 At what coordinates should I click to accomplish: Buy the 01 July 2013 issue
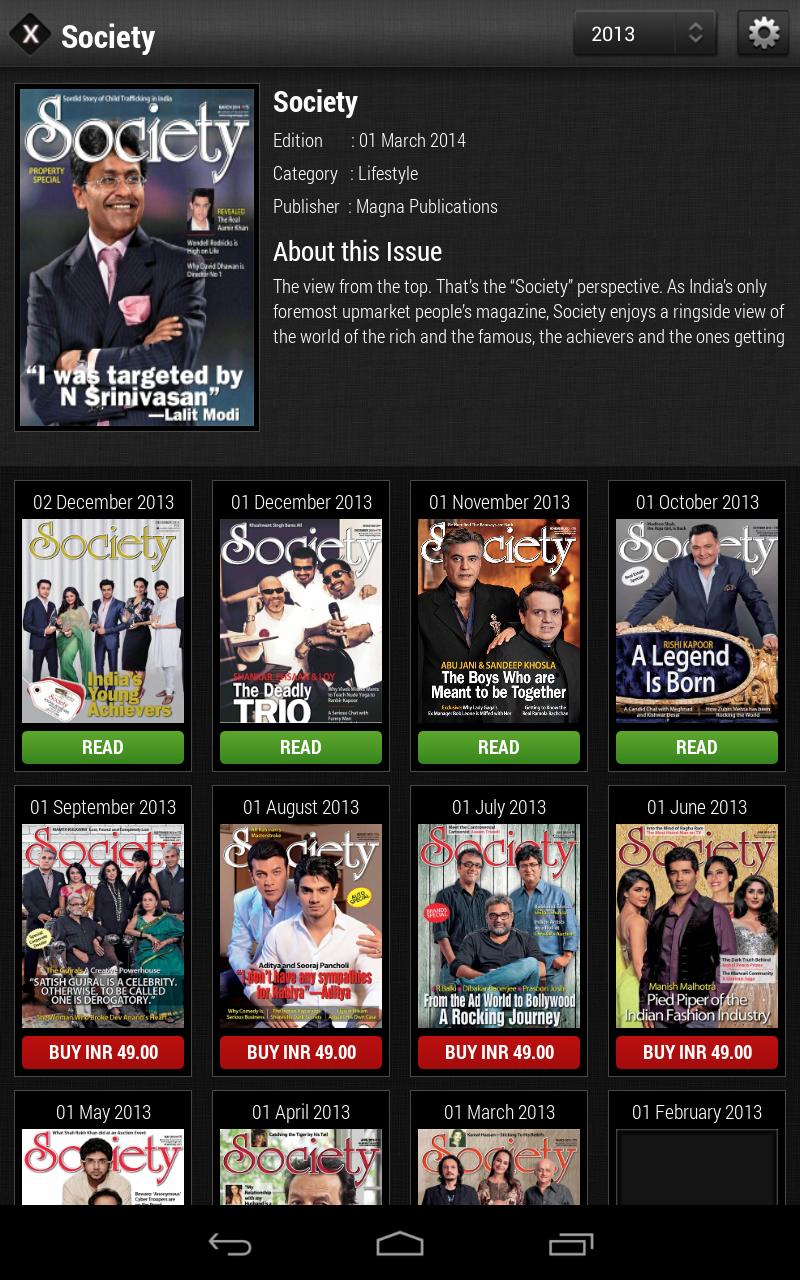click(x=499, y=1052)
